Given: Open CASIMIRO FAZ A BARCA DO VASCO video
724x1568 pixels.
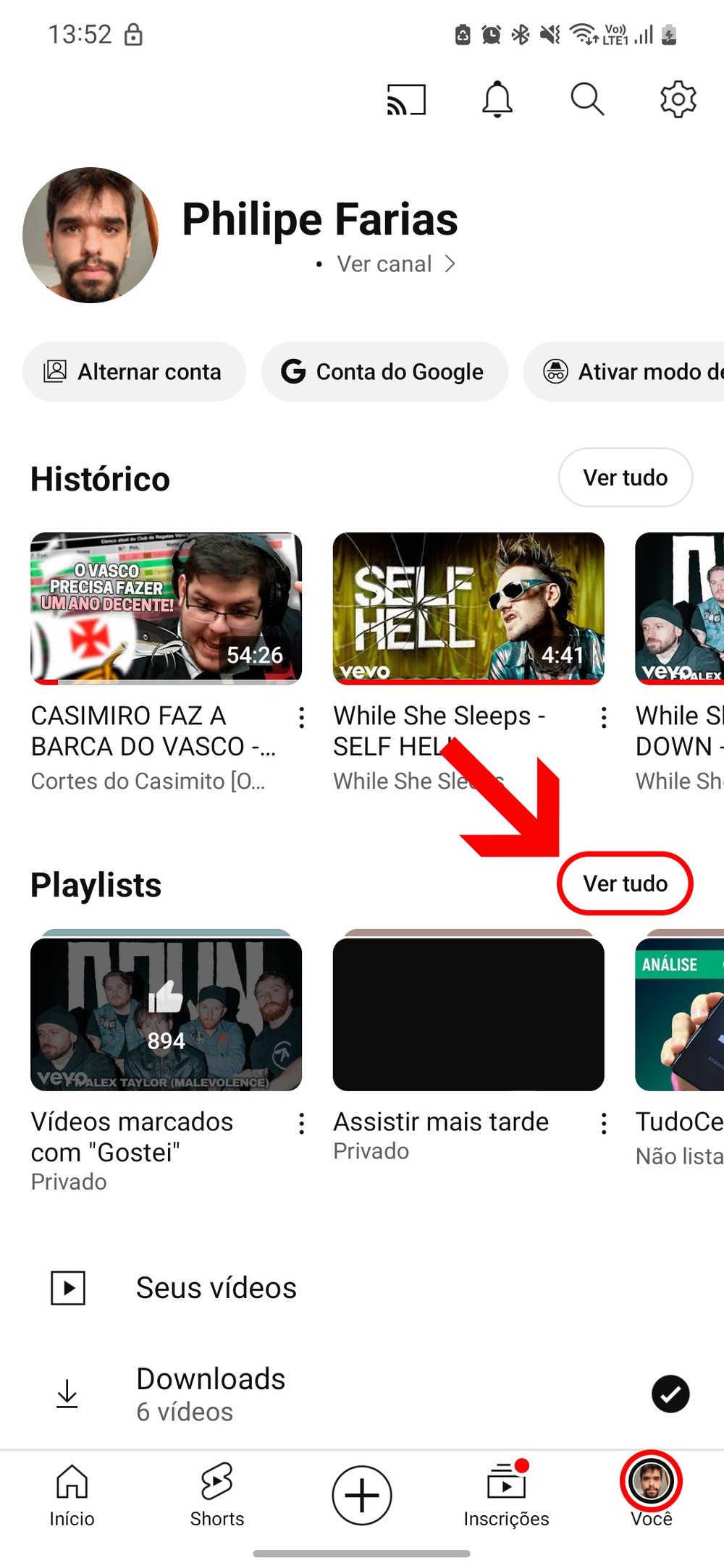Looking at the screenshot, I should pos(166,609).
